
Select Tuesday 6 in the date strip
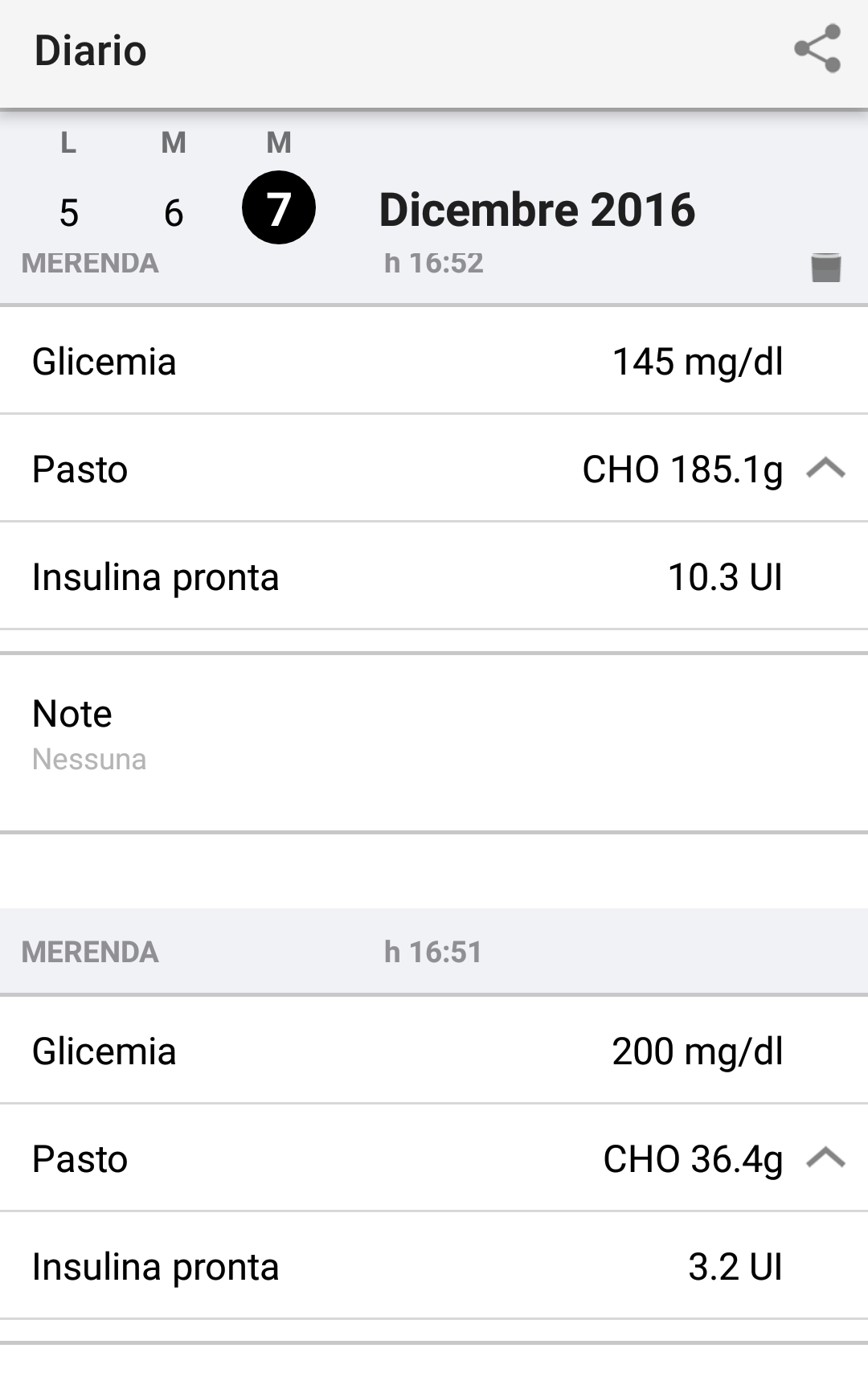[x=174, y=212]
